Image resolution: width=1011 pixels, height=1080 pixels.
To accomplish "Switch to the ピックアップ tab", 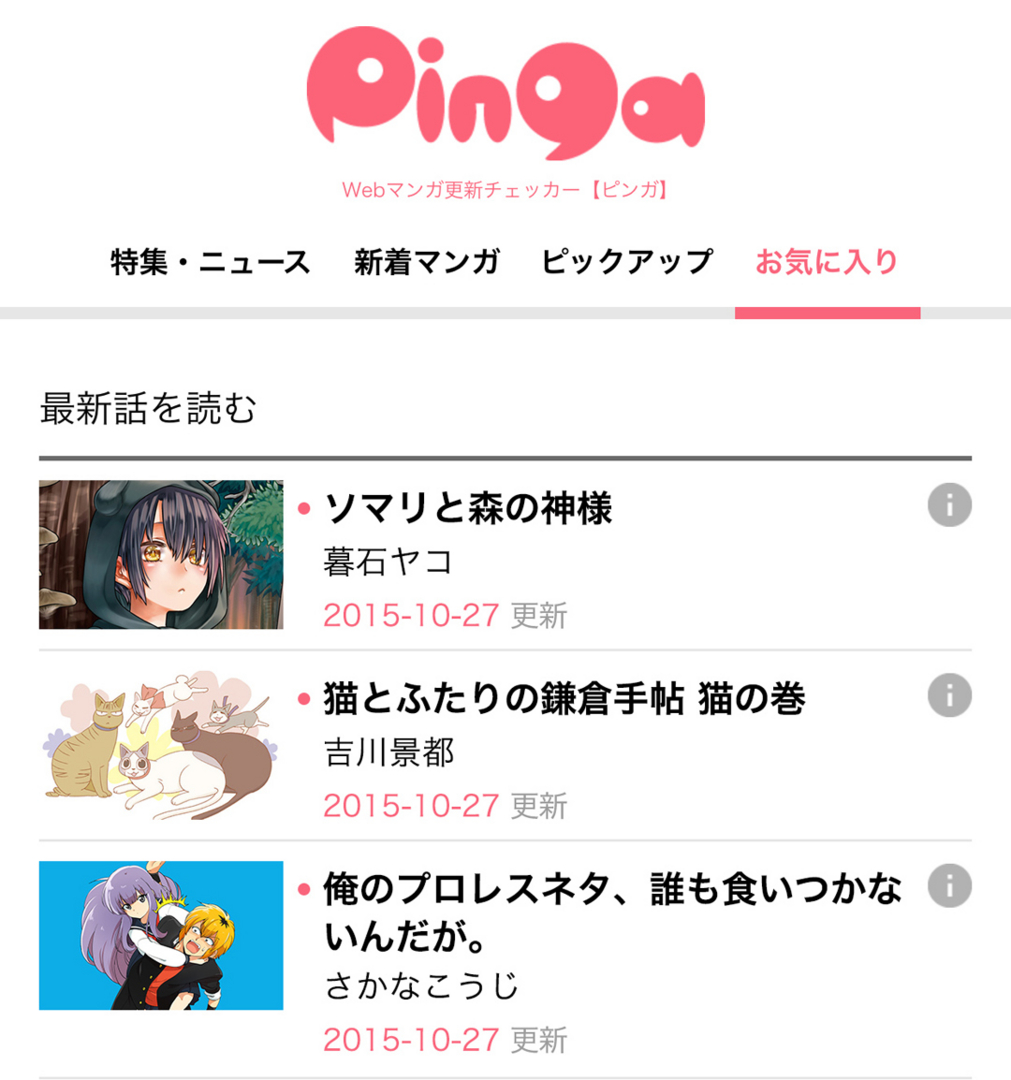I will 627,260.
